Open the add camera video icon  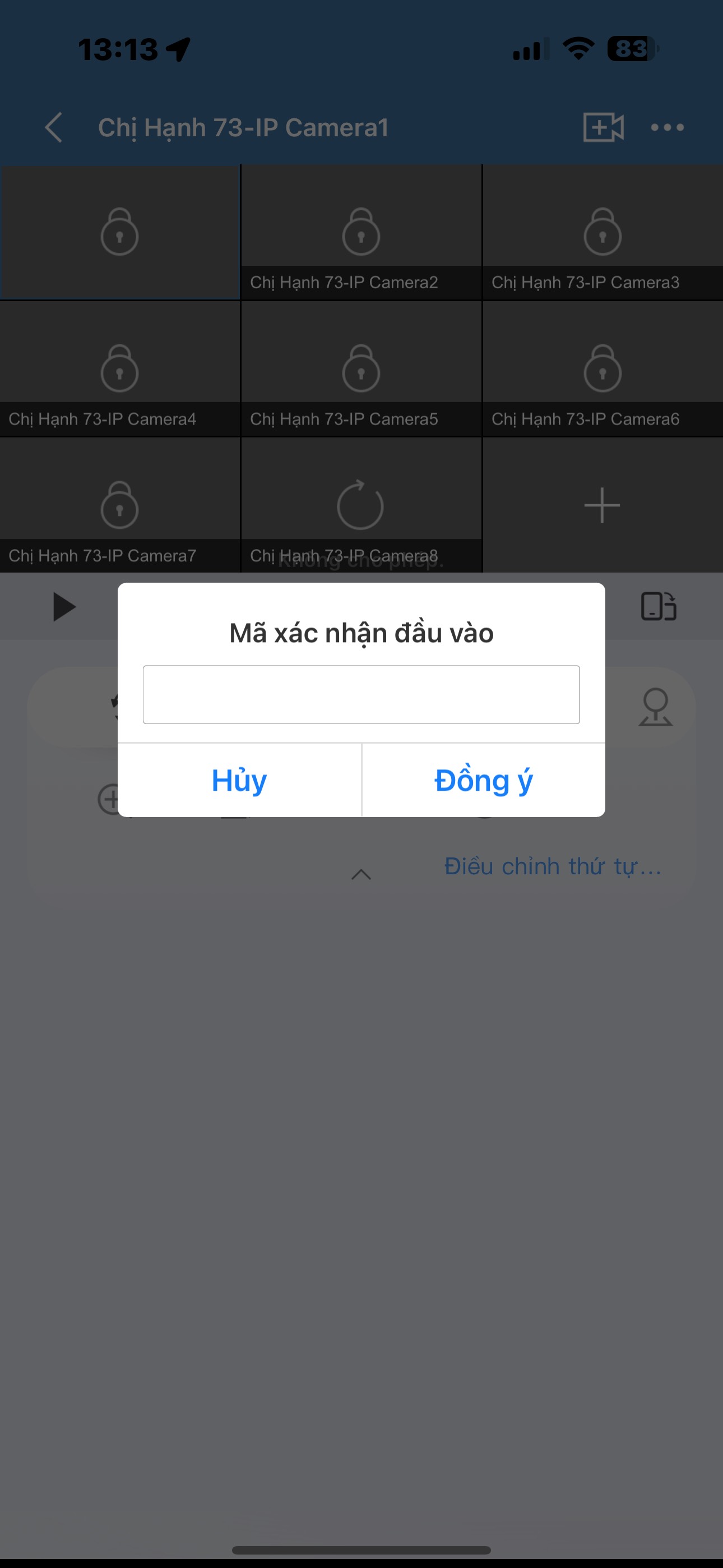pos(602,127)
